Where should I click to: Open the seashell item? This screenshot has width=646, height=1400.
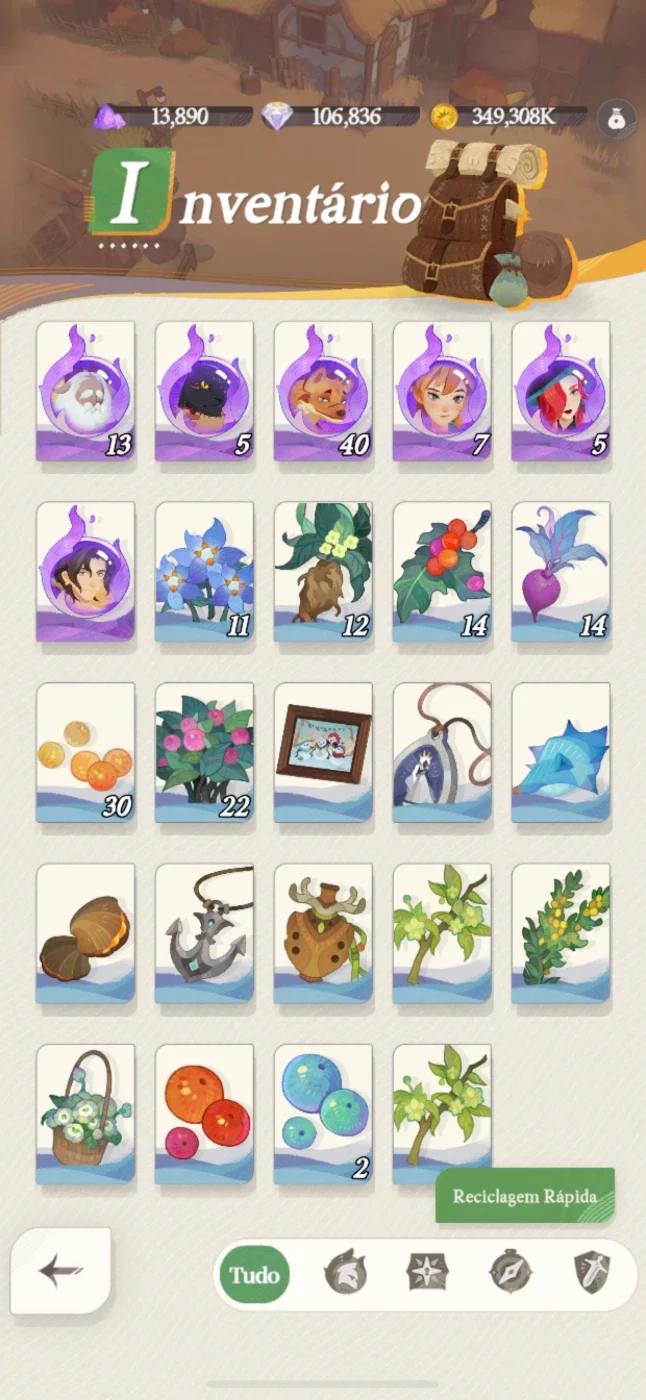click(85, 934)
